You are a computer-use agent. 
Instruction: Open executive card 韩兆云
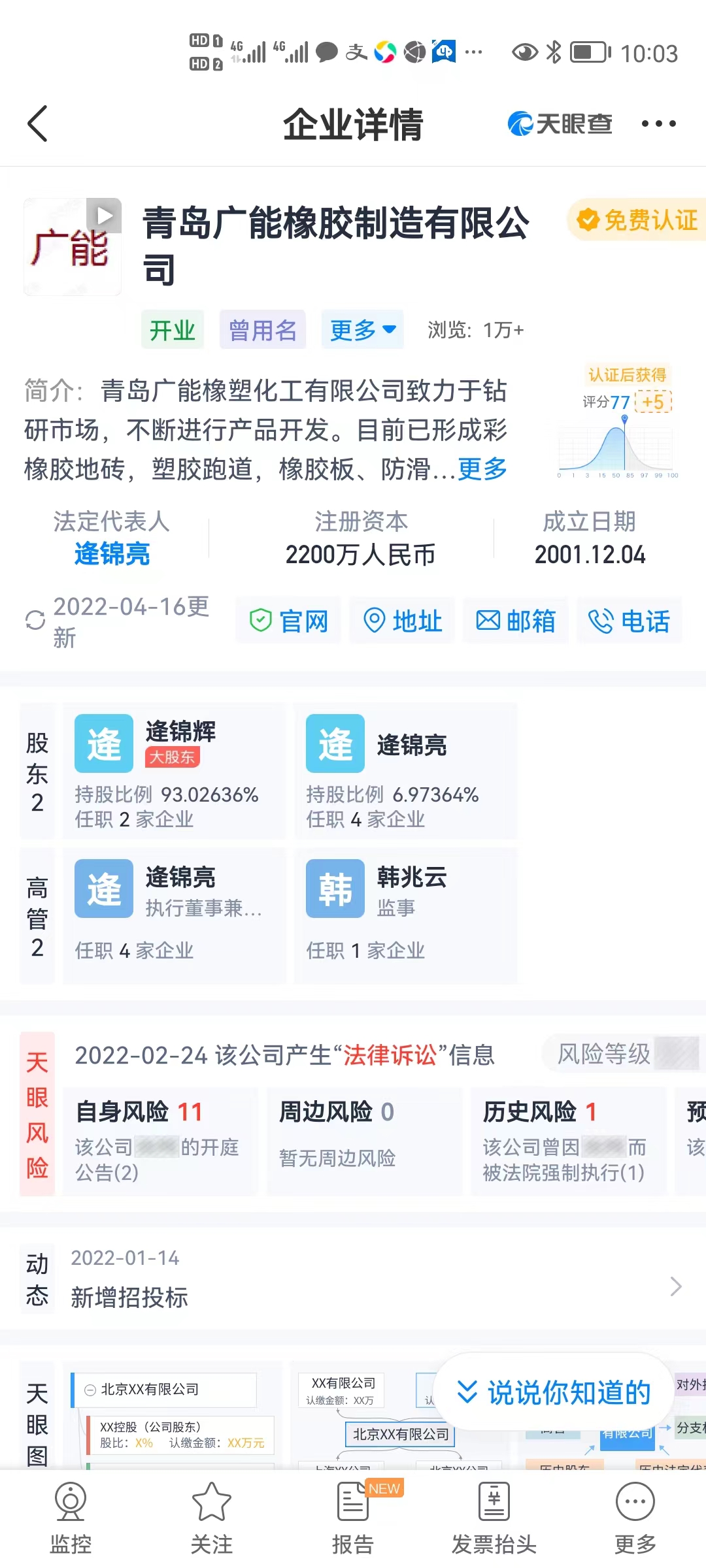[406, 916]
